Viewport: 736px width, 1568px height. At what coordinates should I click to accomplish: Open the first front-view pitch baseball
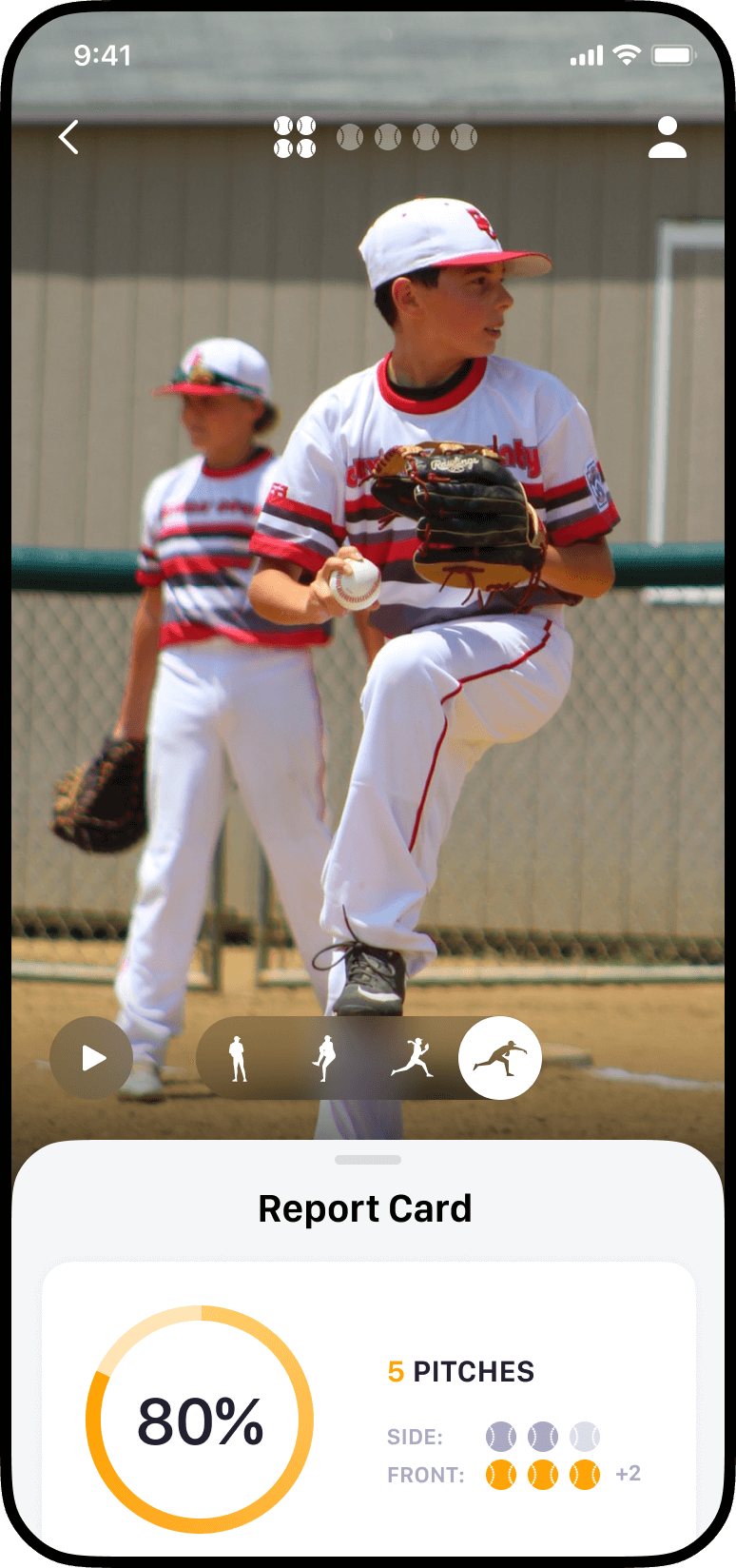[x=501, y=1475]
